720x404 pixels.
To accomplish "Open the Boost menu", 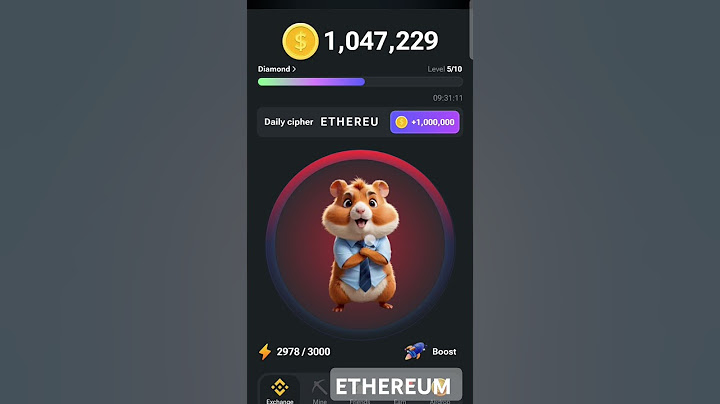I will click(x=431, y=352).
